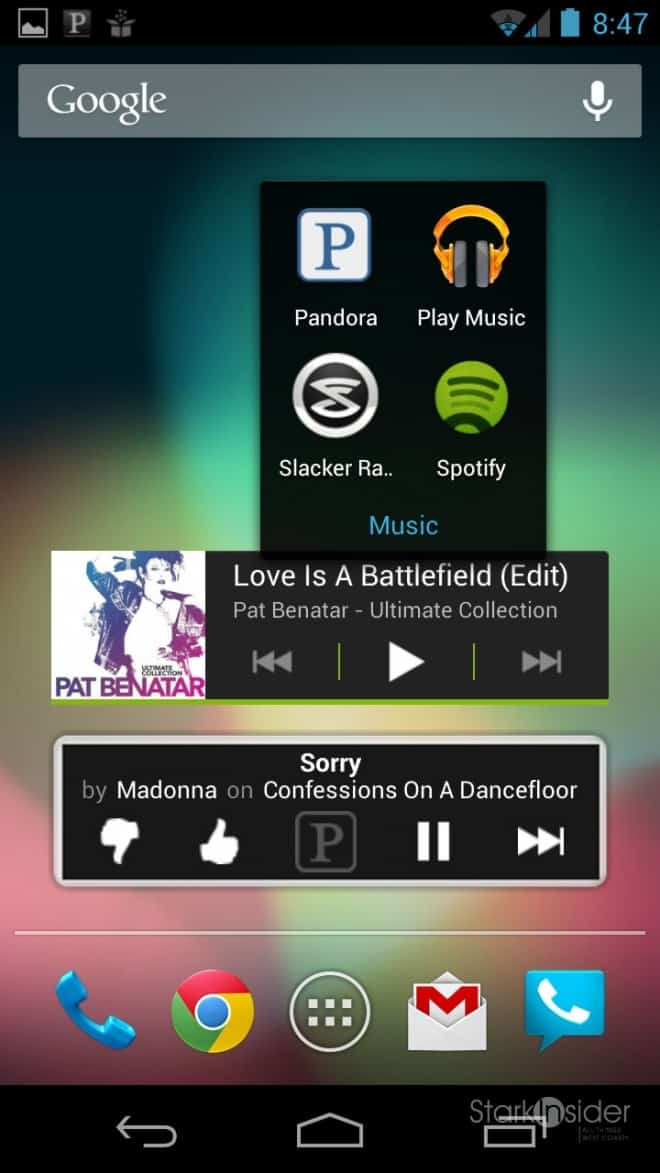Open Gmail from the dock

click(x=447, y=1013)
